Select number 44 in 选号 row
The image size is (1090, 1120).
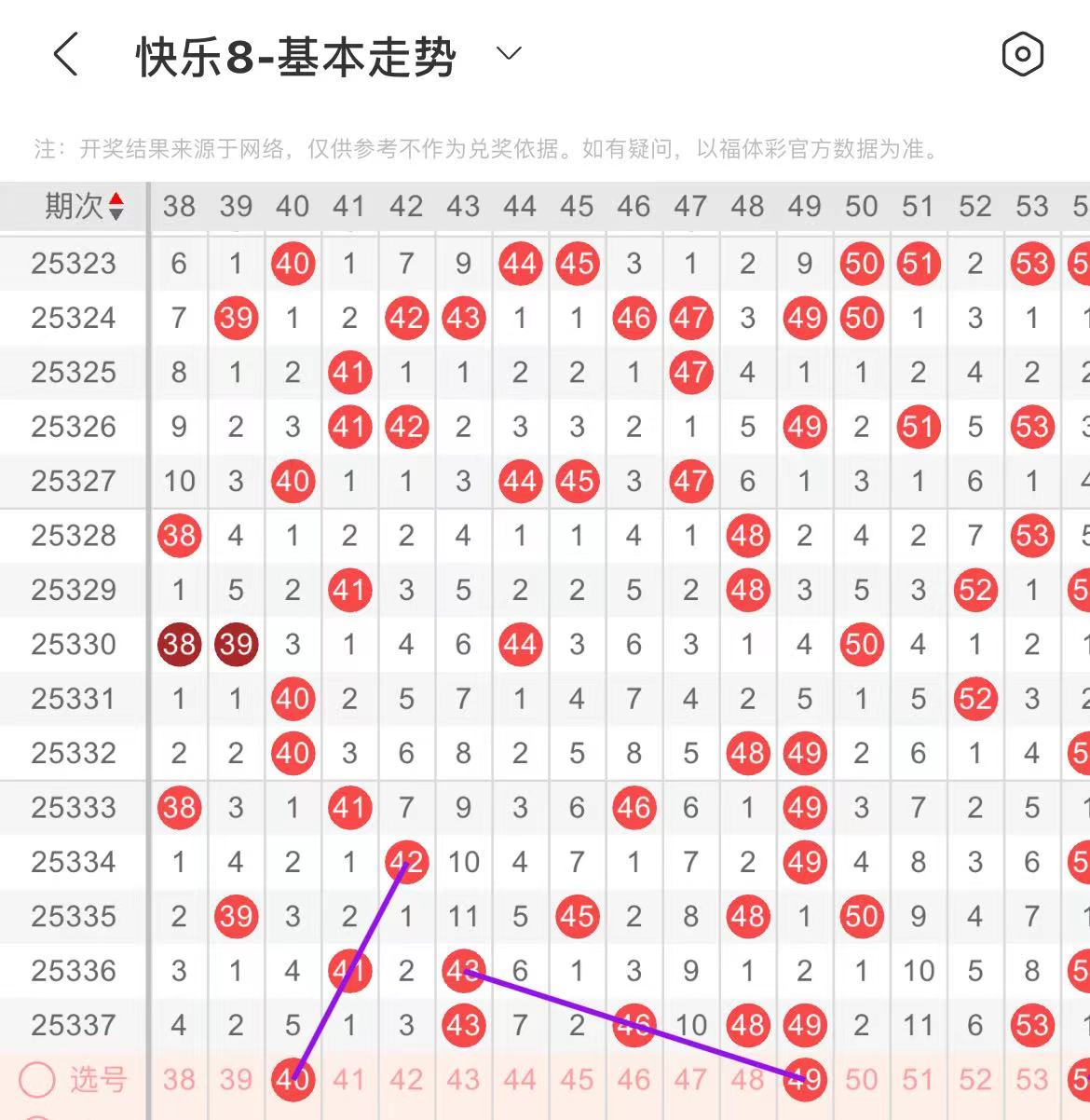point(520,1080)
